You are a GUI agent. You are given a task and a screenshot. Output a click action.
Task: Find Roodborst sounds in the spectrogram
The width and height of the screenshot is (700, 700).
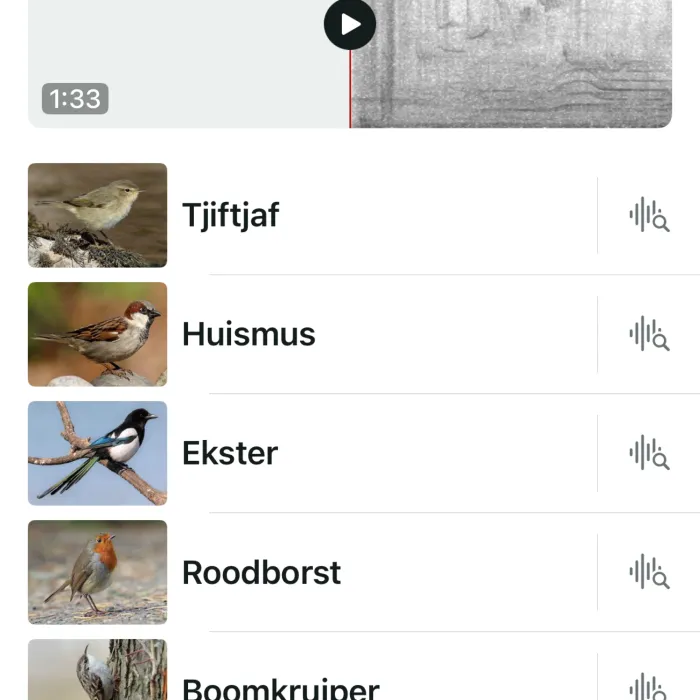coord(648,572)
